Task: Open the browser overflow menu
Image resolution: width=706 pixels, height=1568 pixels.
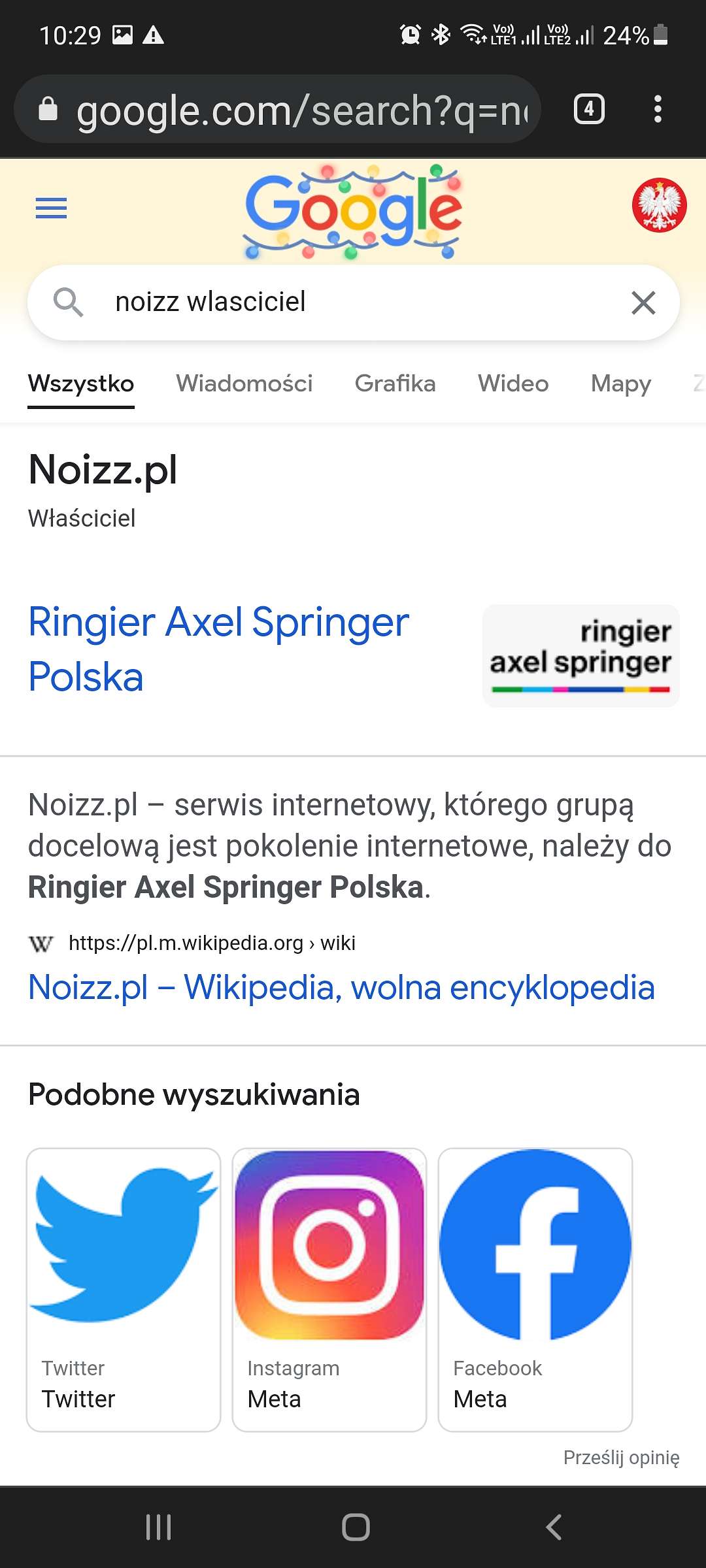Action: click(658, 109)
